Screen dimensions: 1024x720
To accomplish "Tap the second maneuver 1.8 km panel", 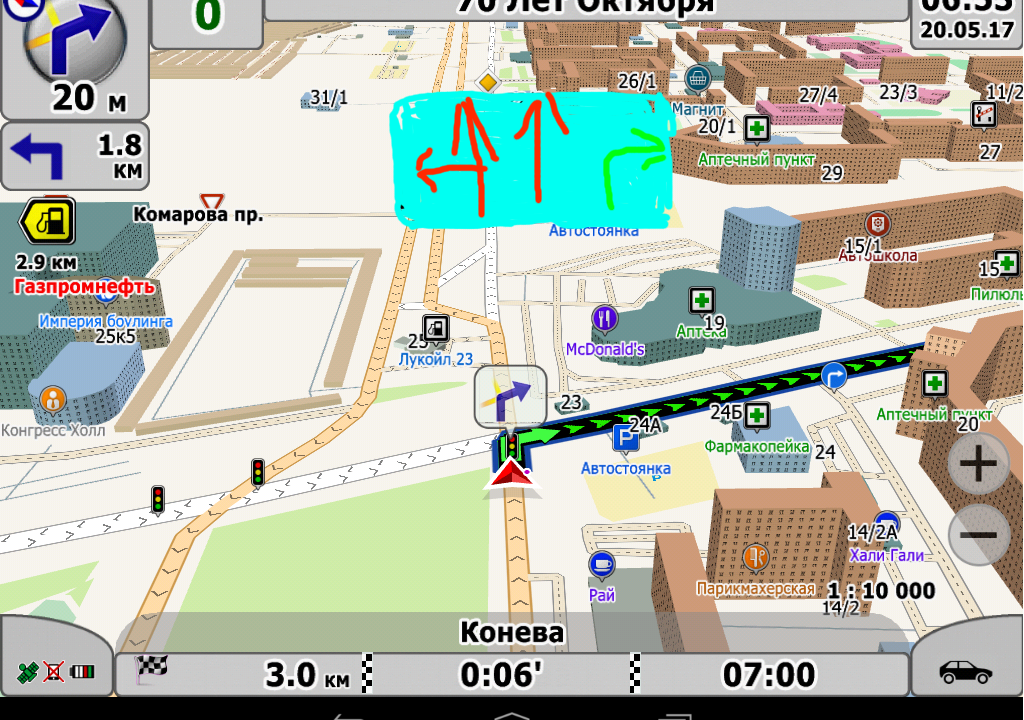I will click(x=74, y=155).
